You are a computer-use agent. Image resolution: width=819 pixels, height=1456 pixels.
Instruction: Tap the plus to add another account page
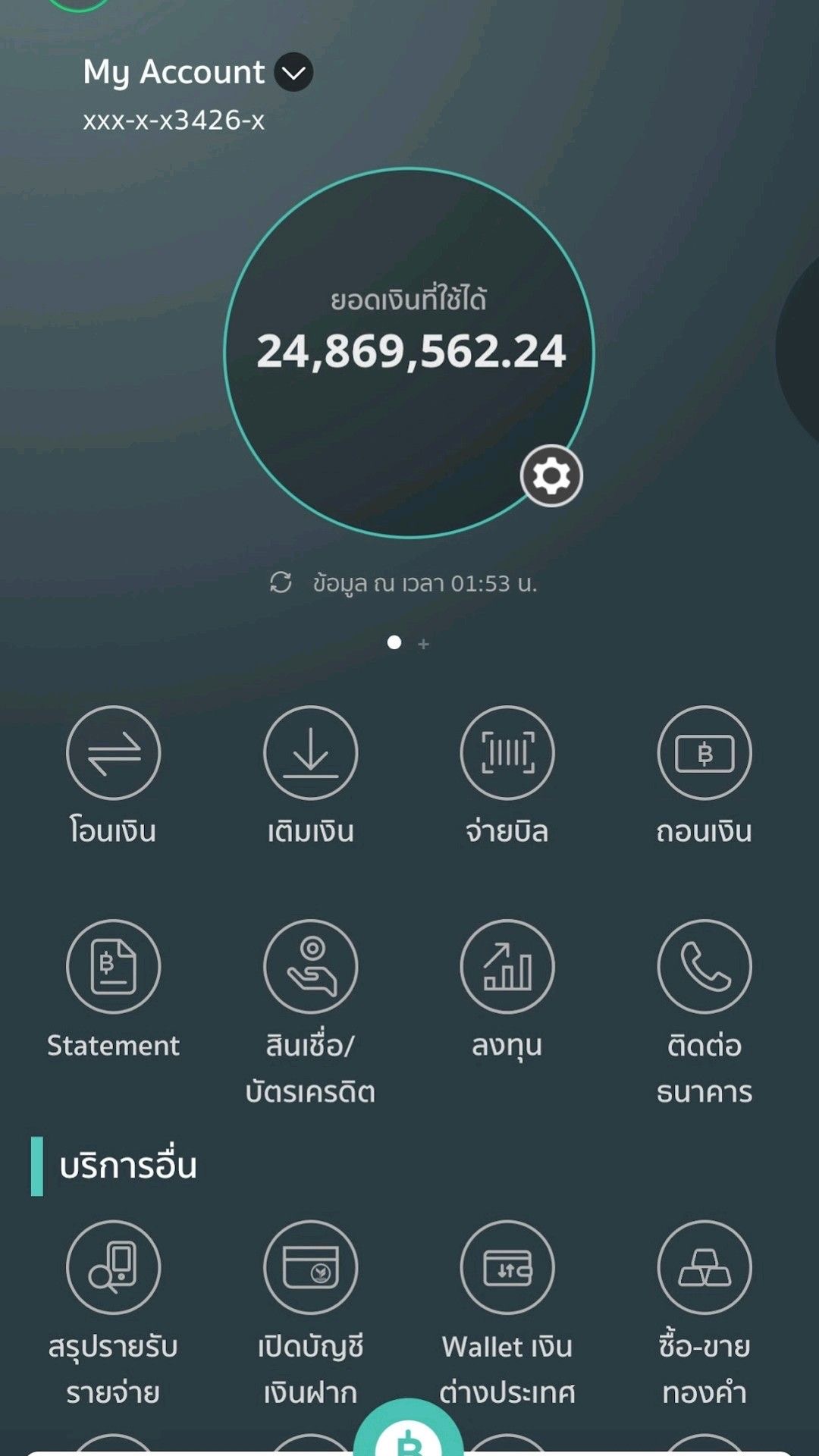coord(424,644)
